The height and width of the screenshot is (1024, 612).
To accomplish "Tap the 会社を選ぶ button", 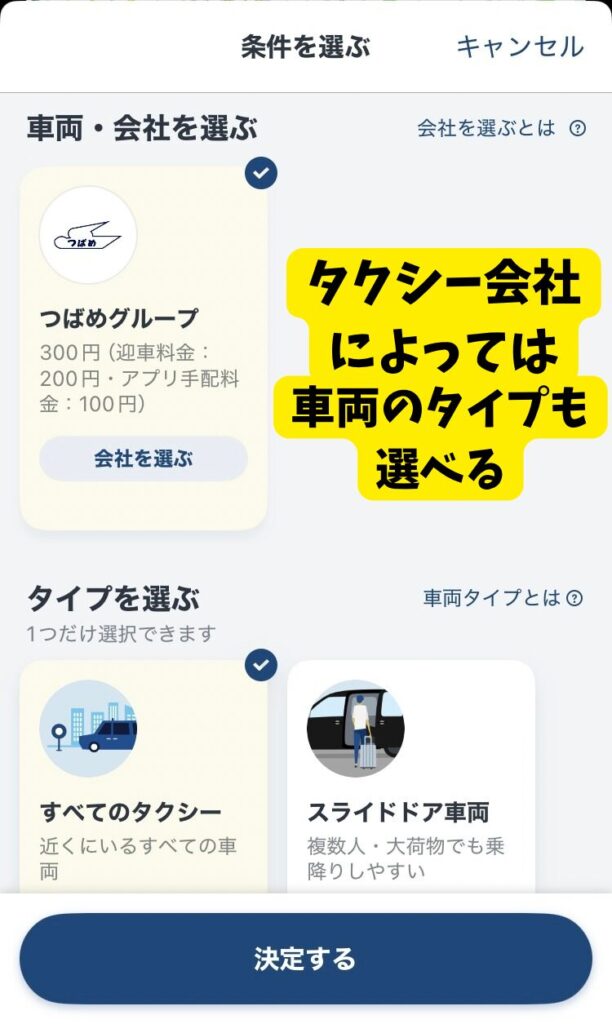I will coord(143,459).
